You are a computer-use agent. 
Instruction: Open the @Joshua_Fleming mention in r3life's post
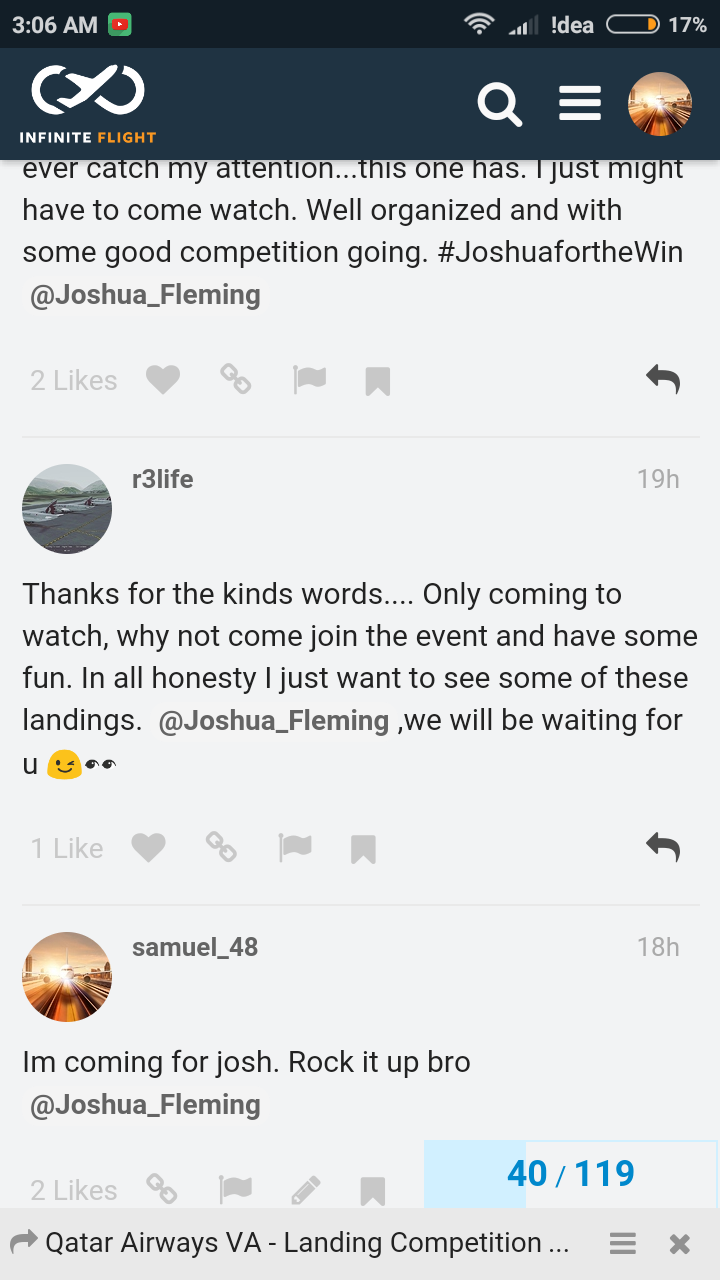[x=273, y=721]
